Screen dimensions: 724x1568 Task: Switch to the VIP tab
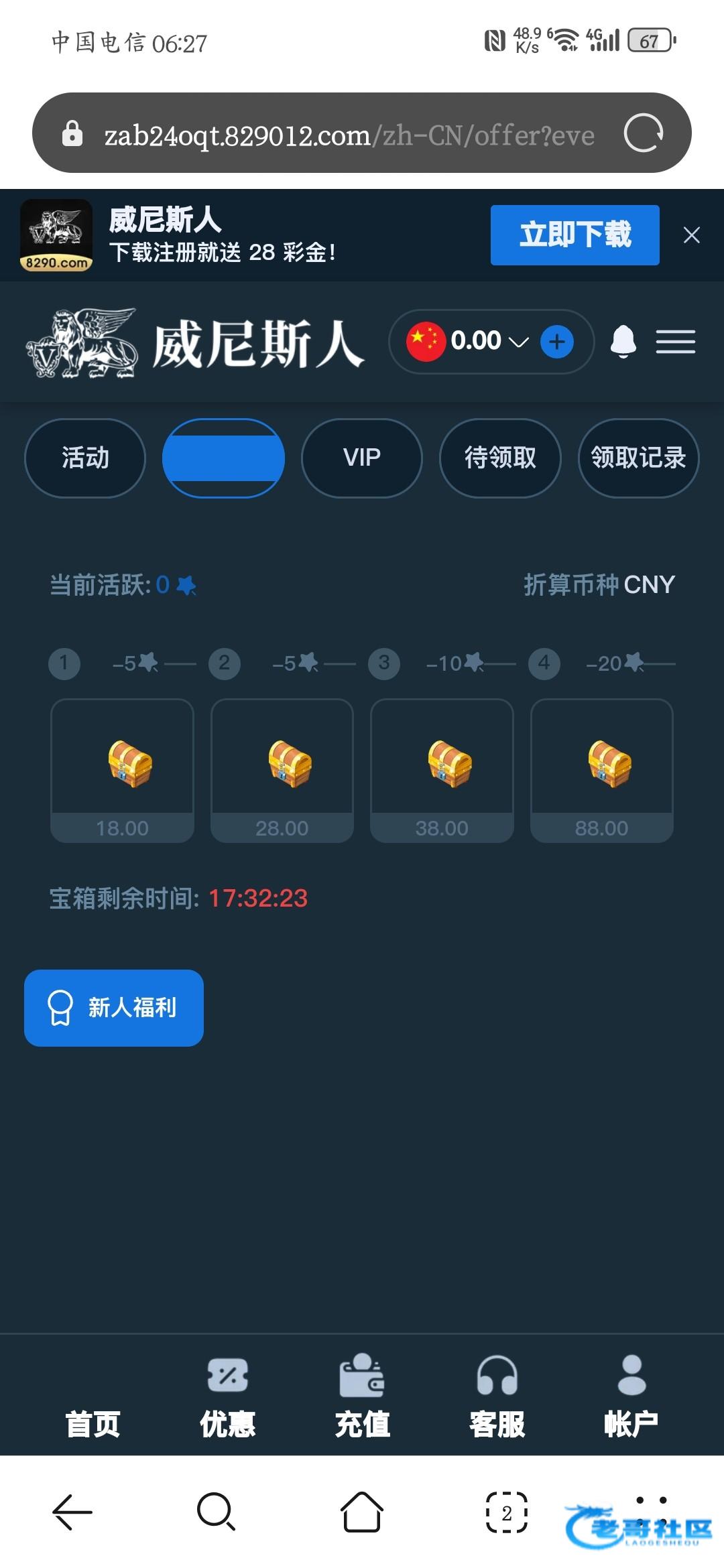tap(362, 458)
